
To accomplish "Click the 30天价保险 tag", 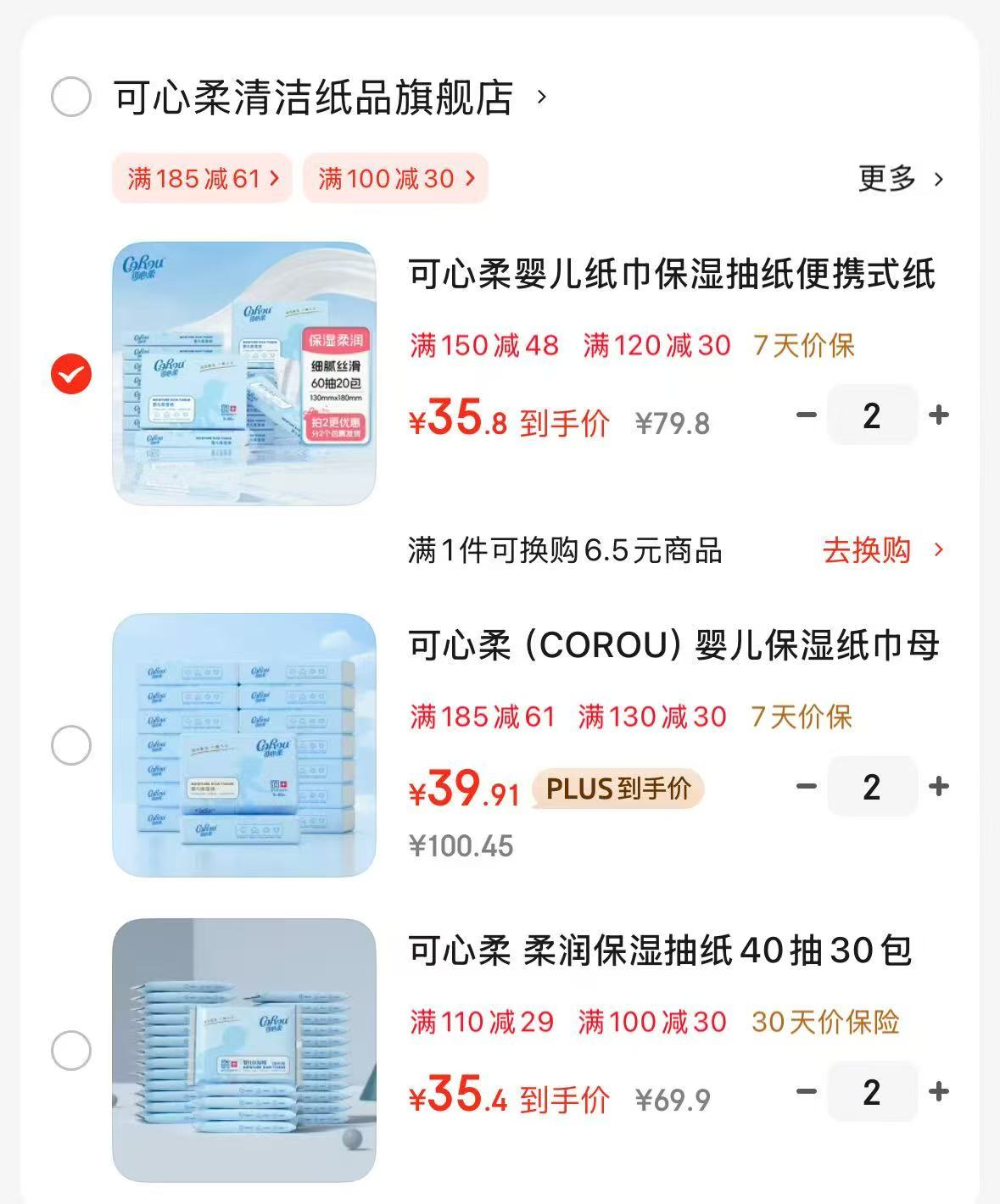I will point(822,1023).
